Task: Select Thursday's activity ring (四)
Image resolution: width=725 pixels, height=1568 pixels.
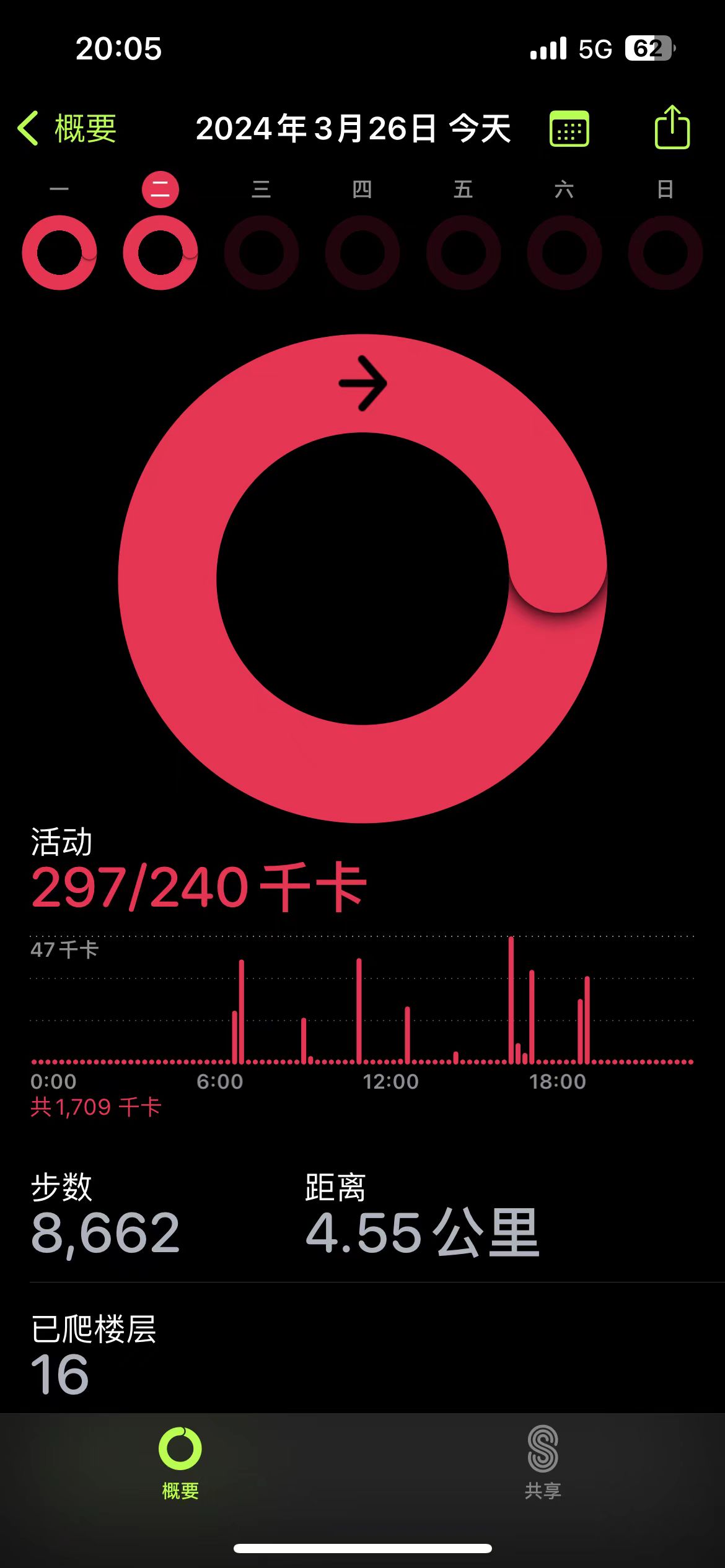Action: (x=362, y=252)
